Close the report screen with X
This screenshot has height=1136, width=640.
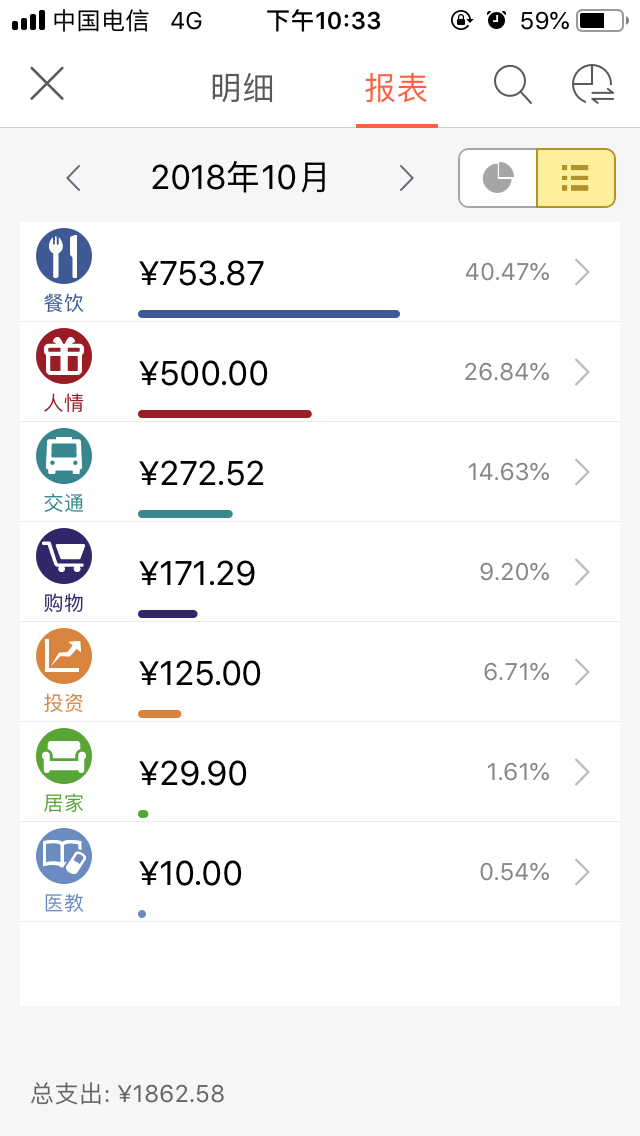[47, 83]
